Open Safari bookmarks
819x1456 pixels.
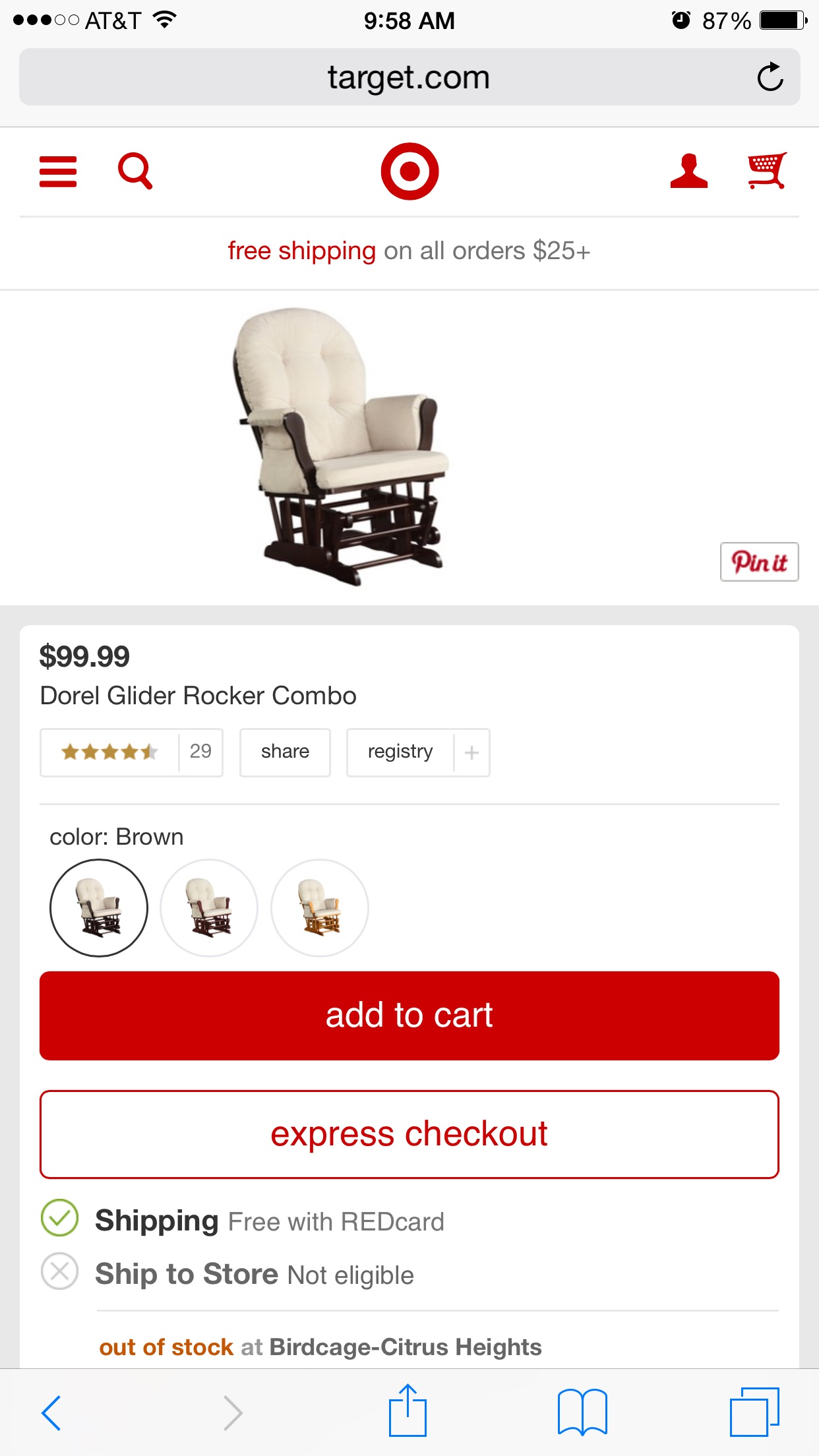pyautogui.click(x=582, y=1412)
